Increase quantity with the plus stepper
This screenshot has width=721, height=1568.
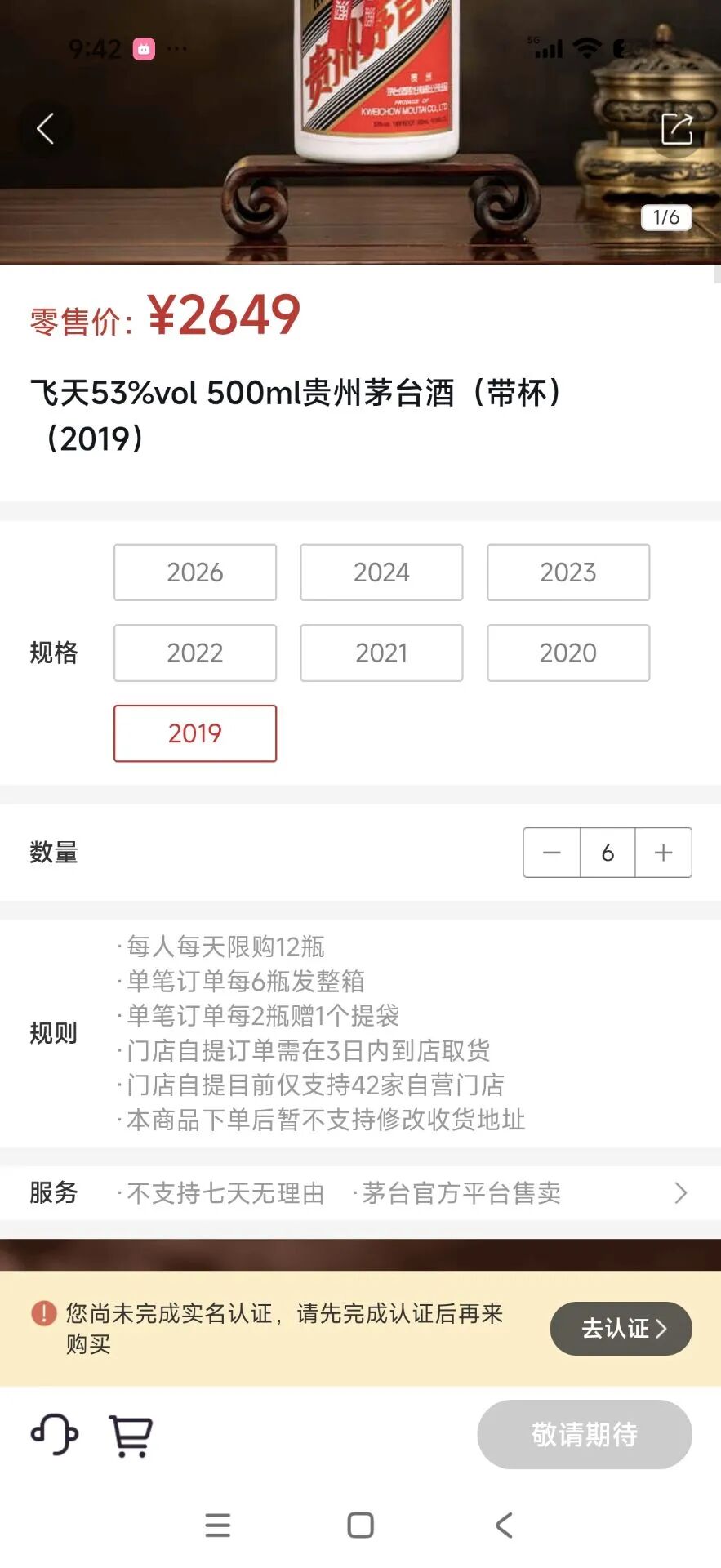663,853
